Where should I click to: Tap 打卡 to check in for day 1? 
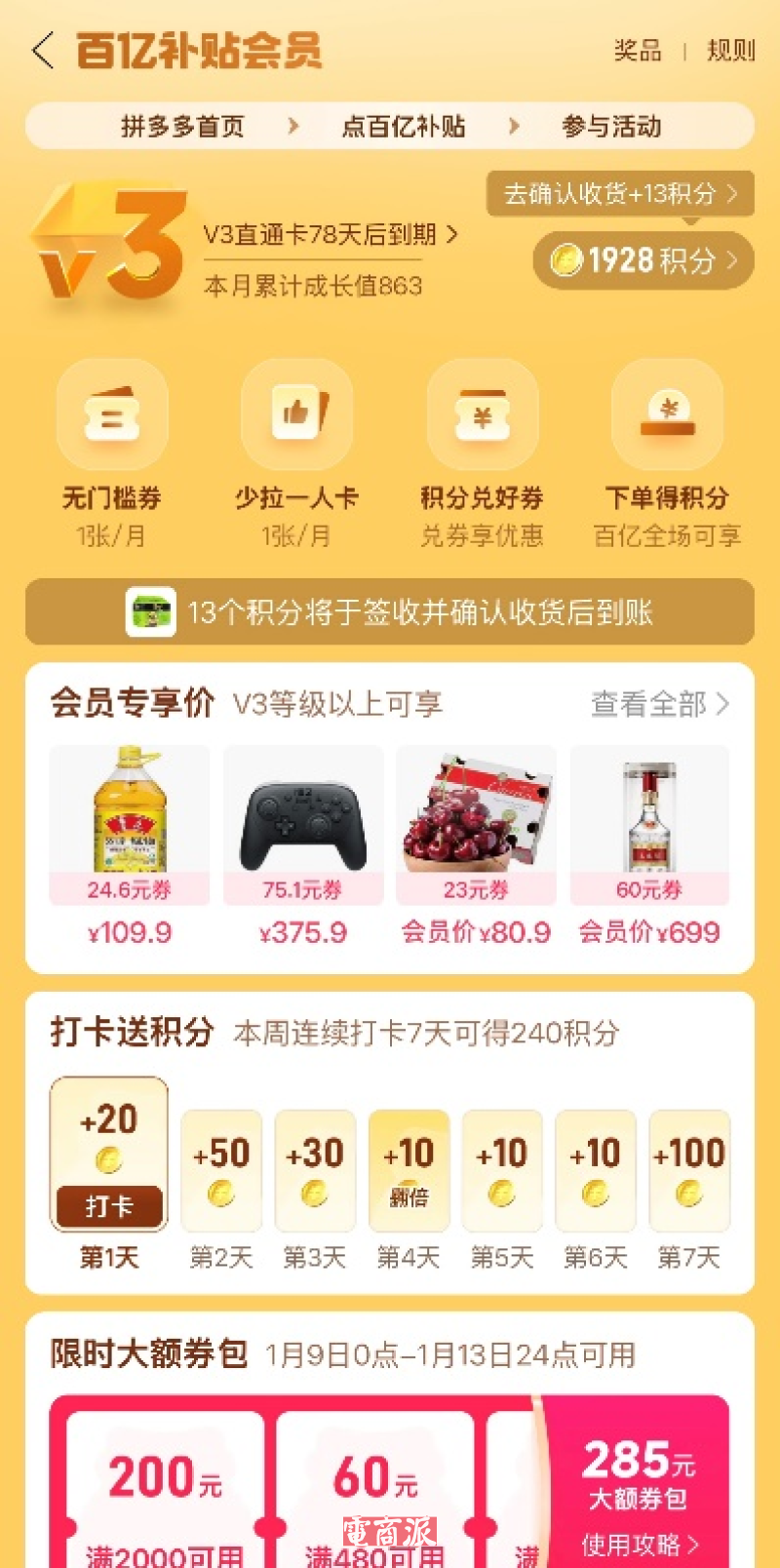[109, 1206]
